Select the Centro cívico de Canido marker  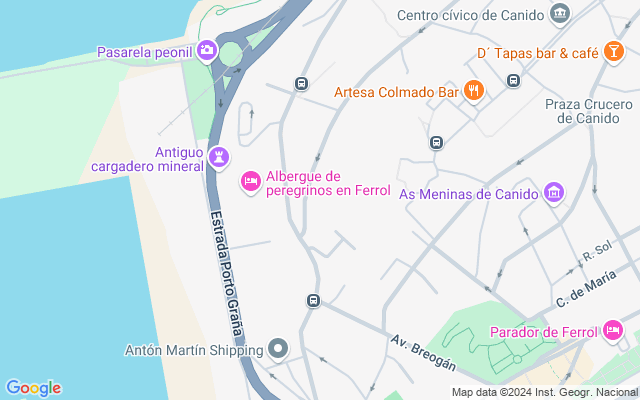pos(560,14)
